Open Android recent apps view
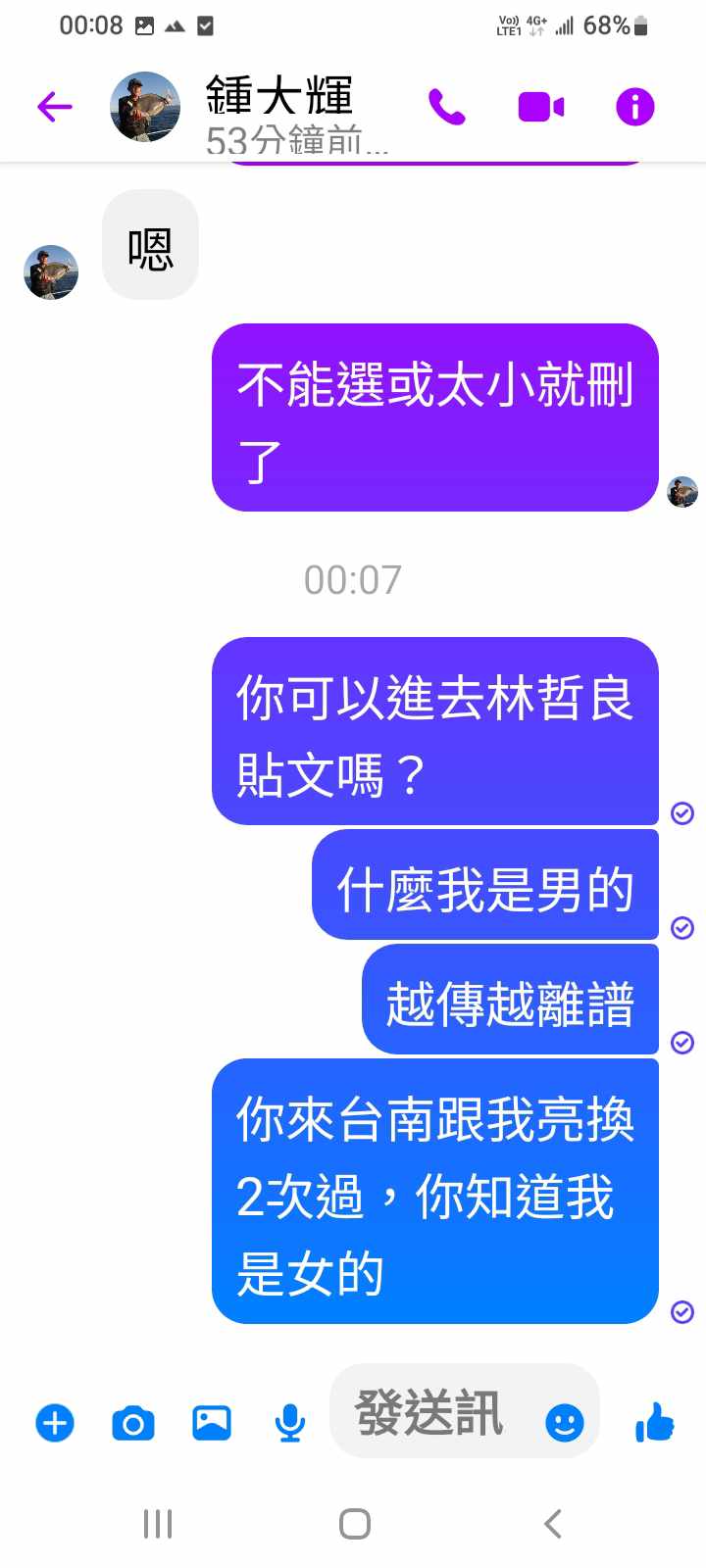 click(x=158, y=1524)
